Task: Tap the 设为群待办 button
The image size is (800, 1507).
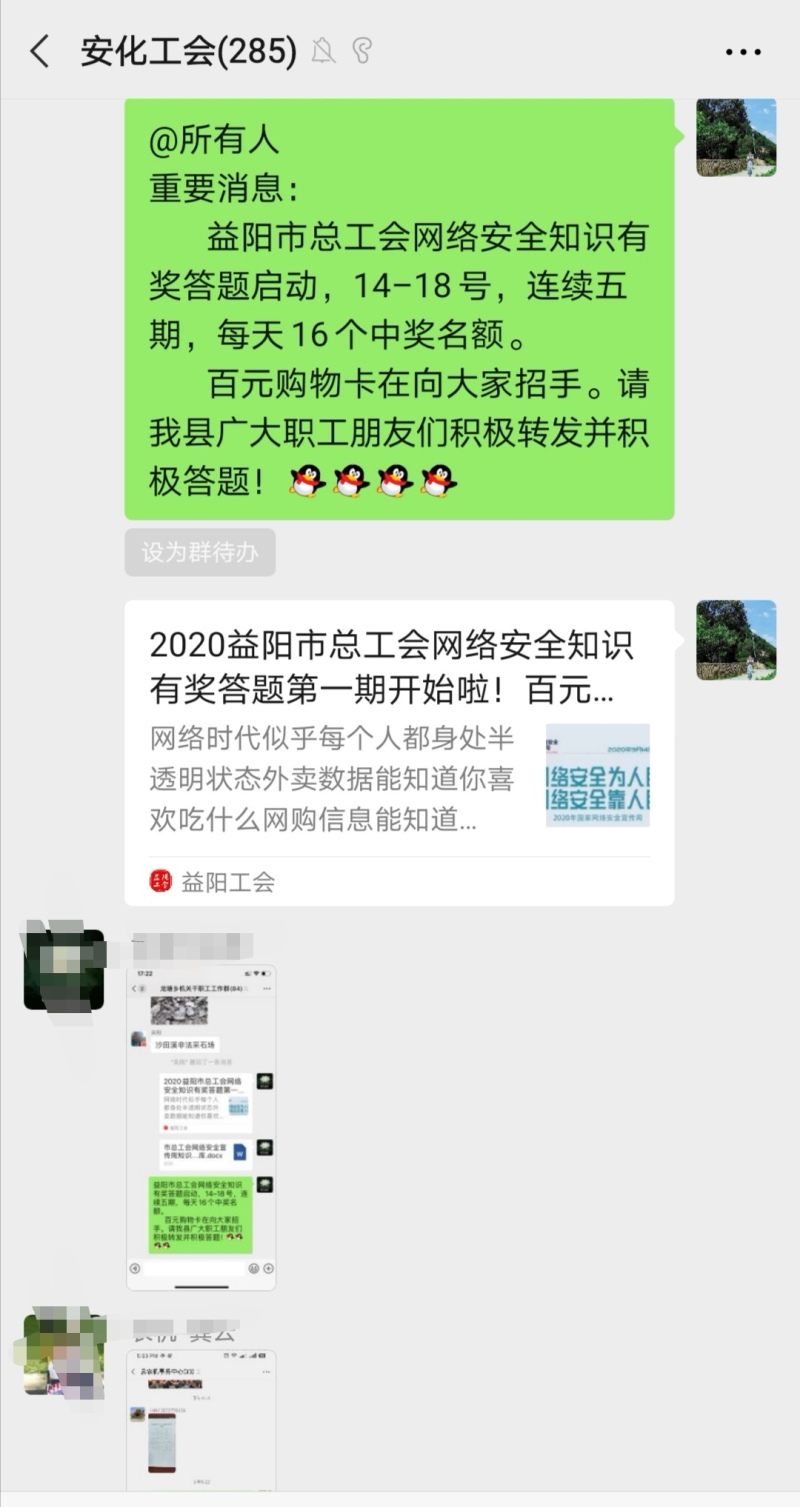Action: [x=200, y=552]
